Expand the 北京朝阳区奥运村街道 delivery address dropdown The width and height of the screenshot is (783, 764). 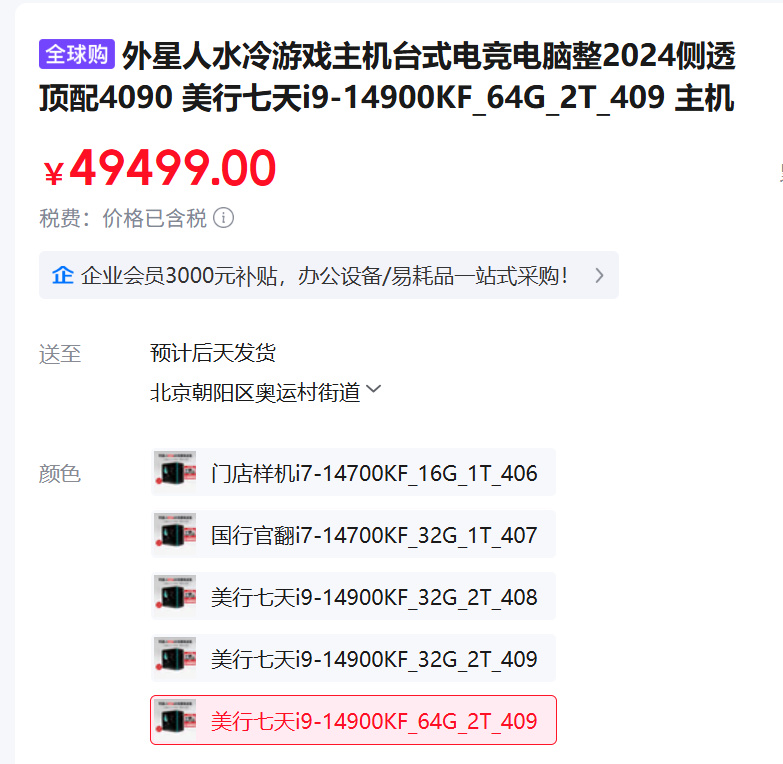point(266,393)
